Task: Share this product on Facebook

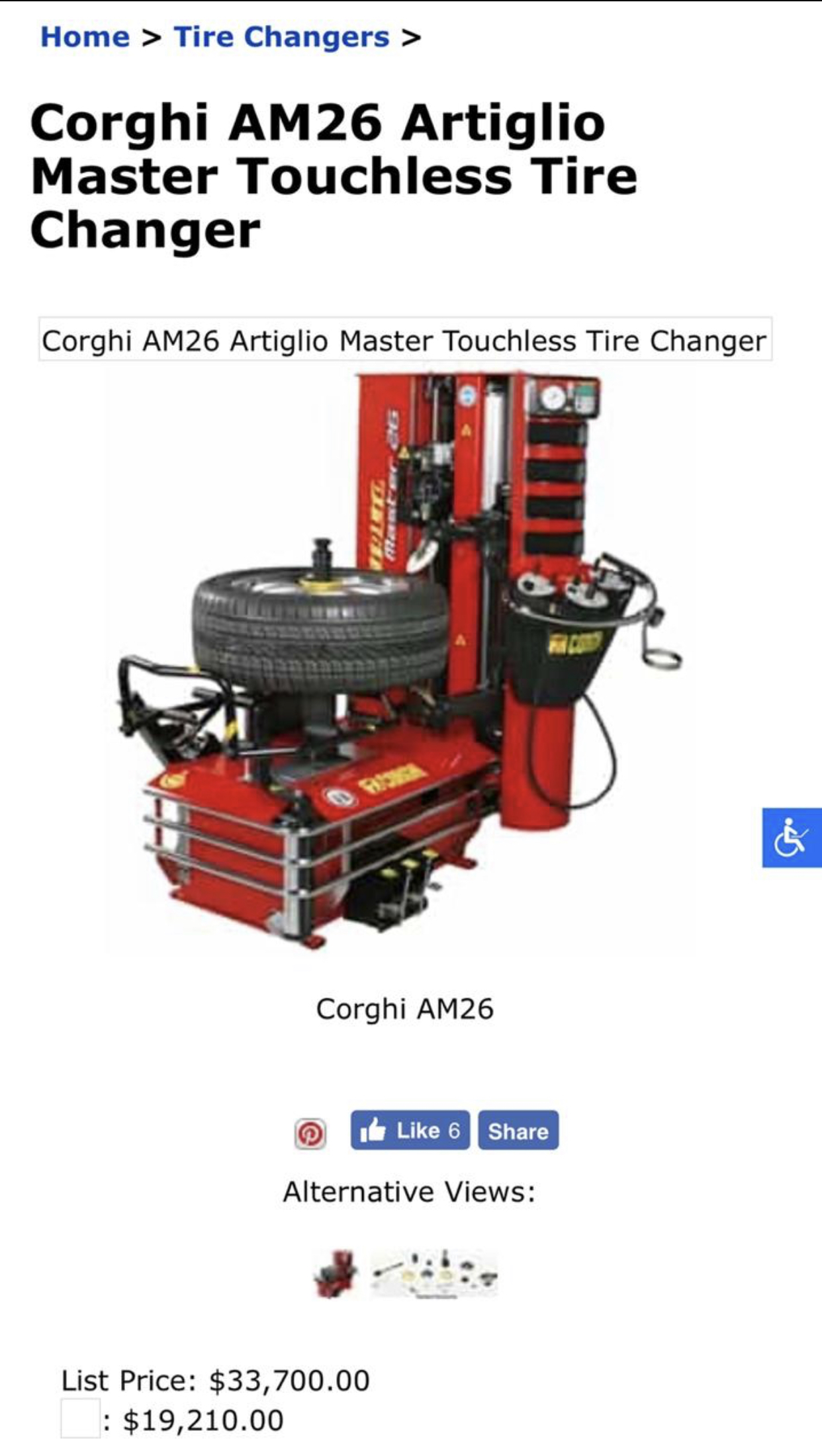Action: click(x=518, y=1131)
